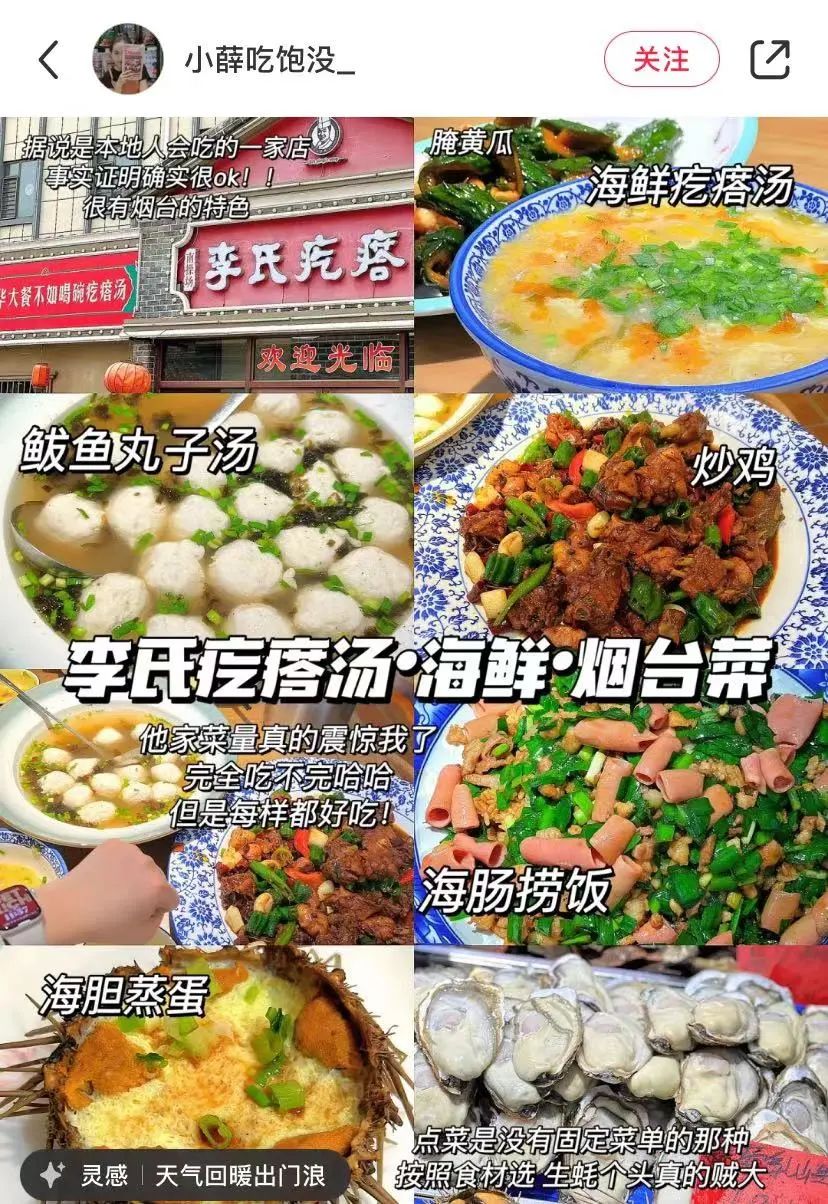Open the 海肠捞饭 dish photo

click(x=620, y=820)
